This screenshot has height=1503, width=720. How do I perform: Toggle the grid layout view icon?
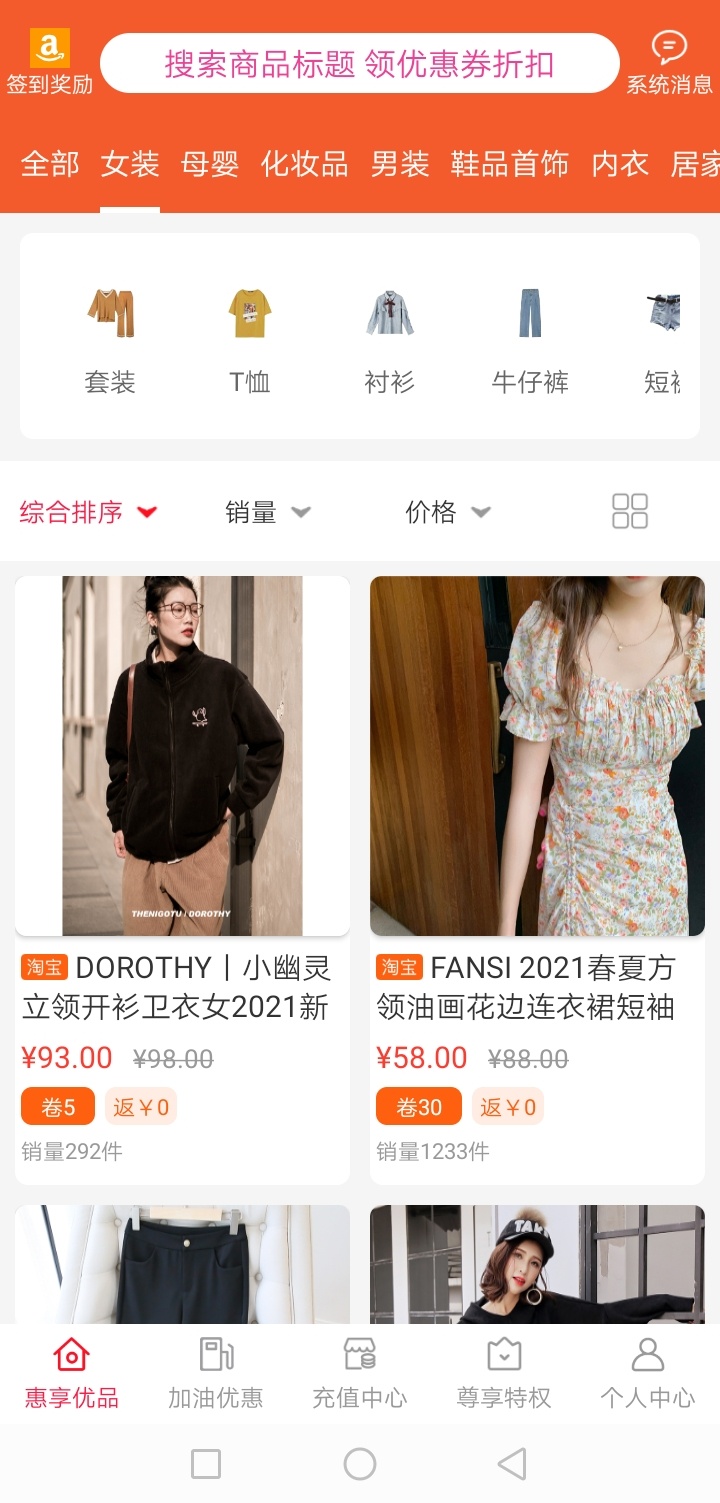click(630, 511)
